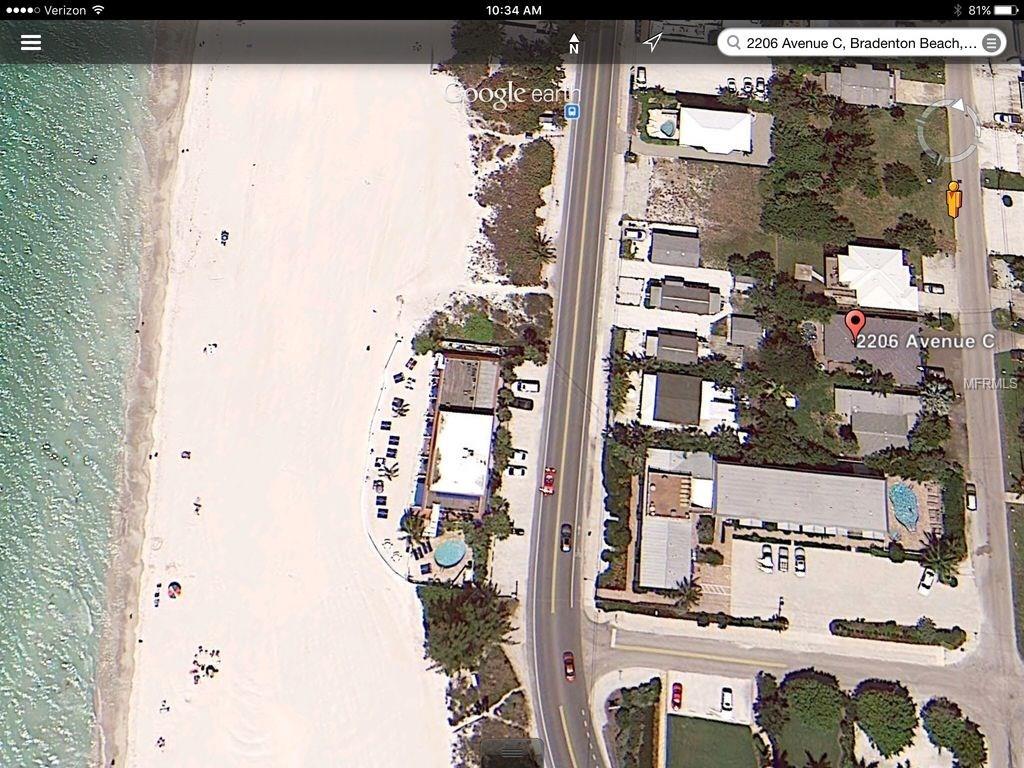Open the search results list icon

[x=991, y=42]
